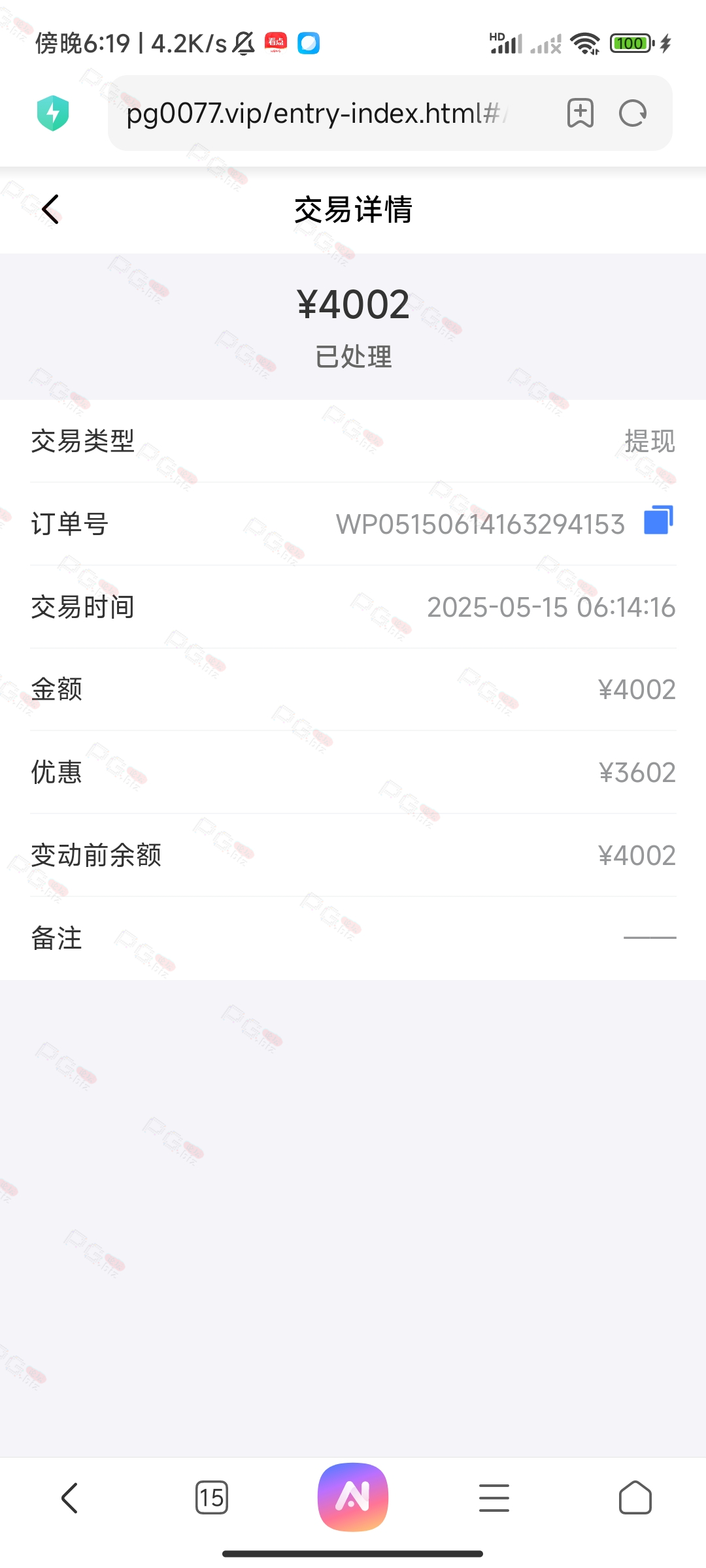Tap the browser address bar URL
This screenshot has height=1568, width=706.
coord(317,114)
